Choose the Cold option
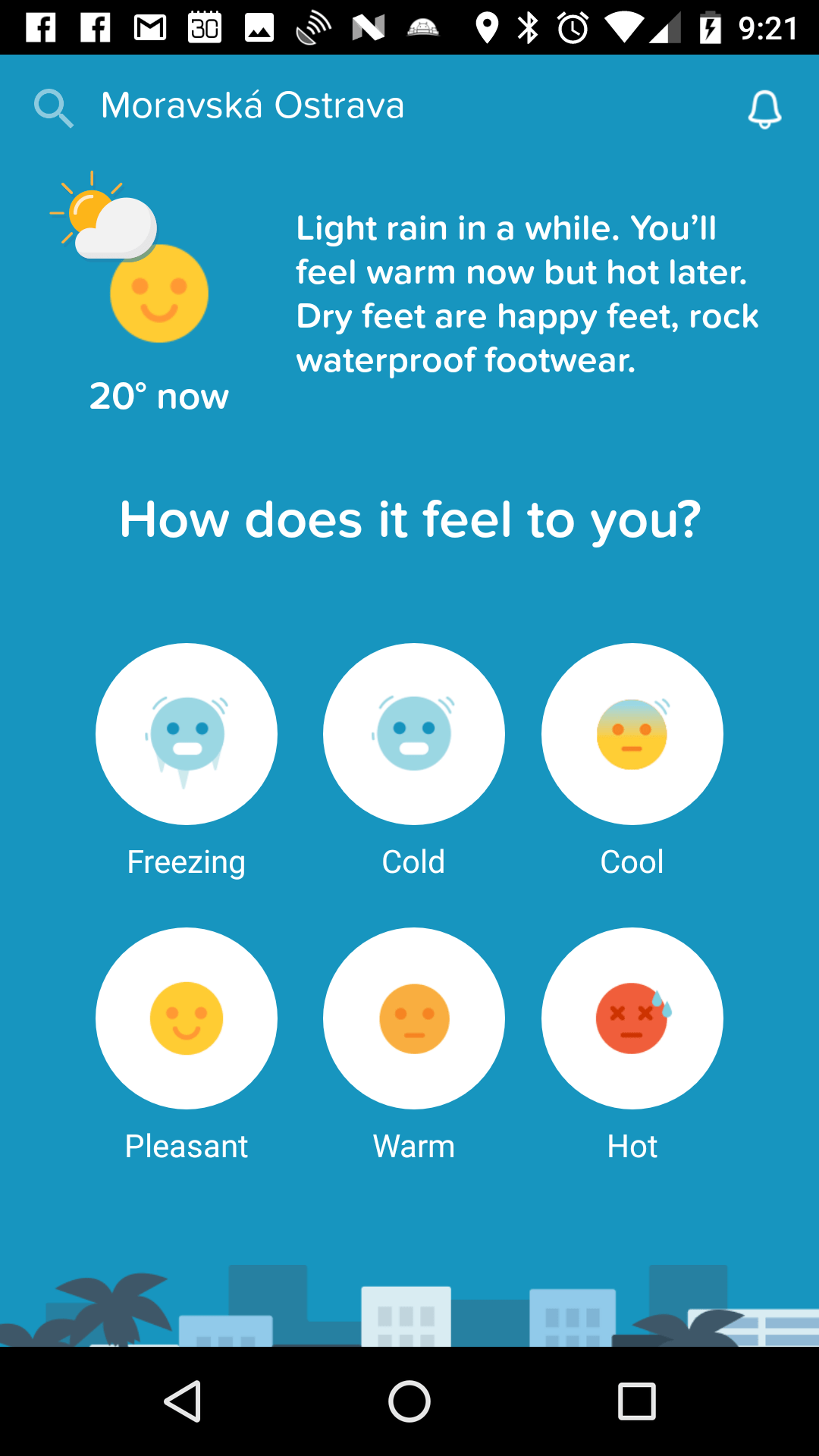 414,734
